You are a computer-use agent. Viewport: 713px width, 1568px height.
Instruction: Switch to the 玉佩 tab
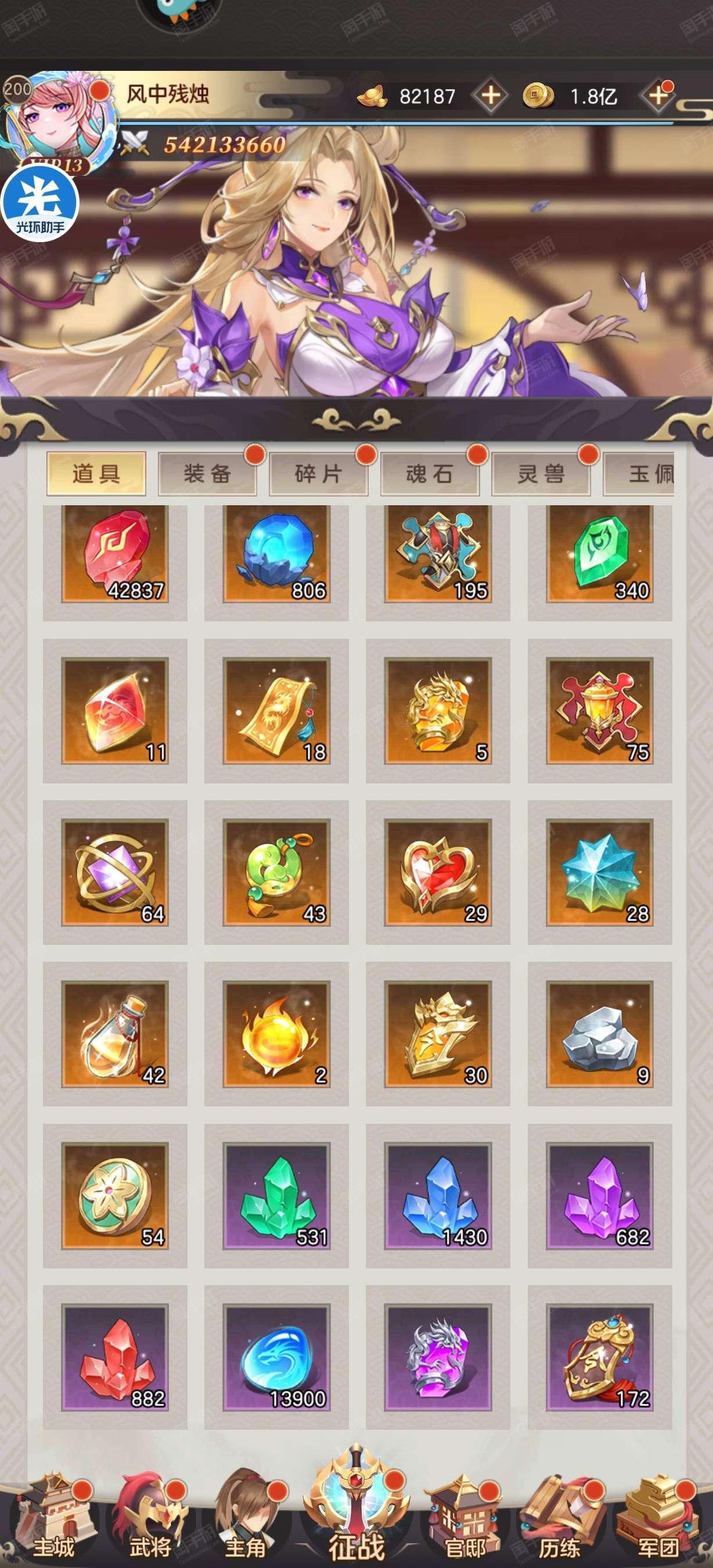click(639, 473)
